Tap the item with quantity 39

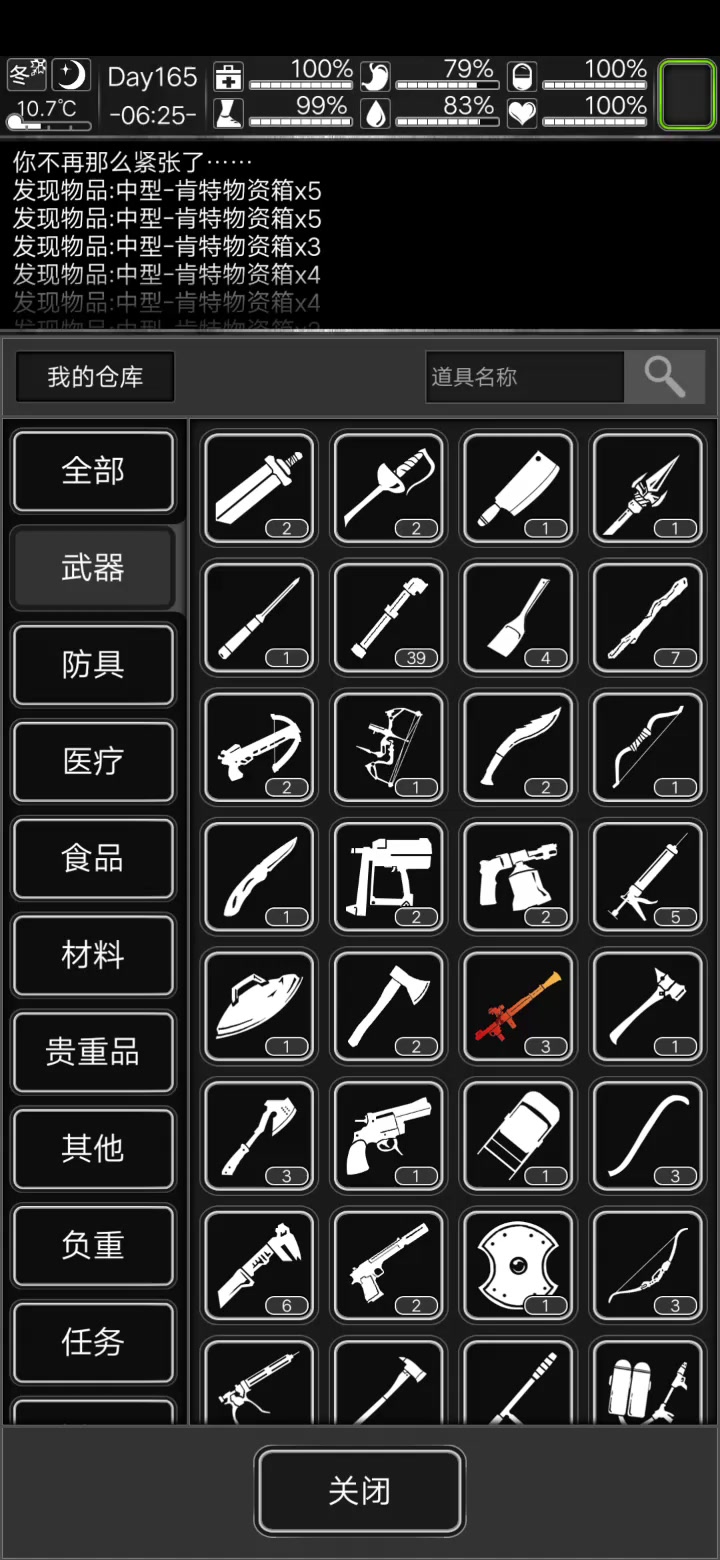pos(388,616)
